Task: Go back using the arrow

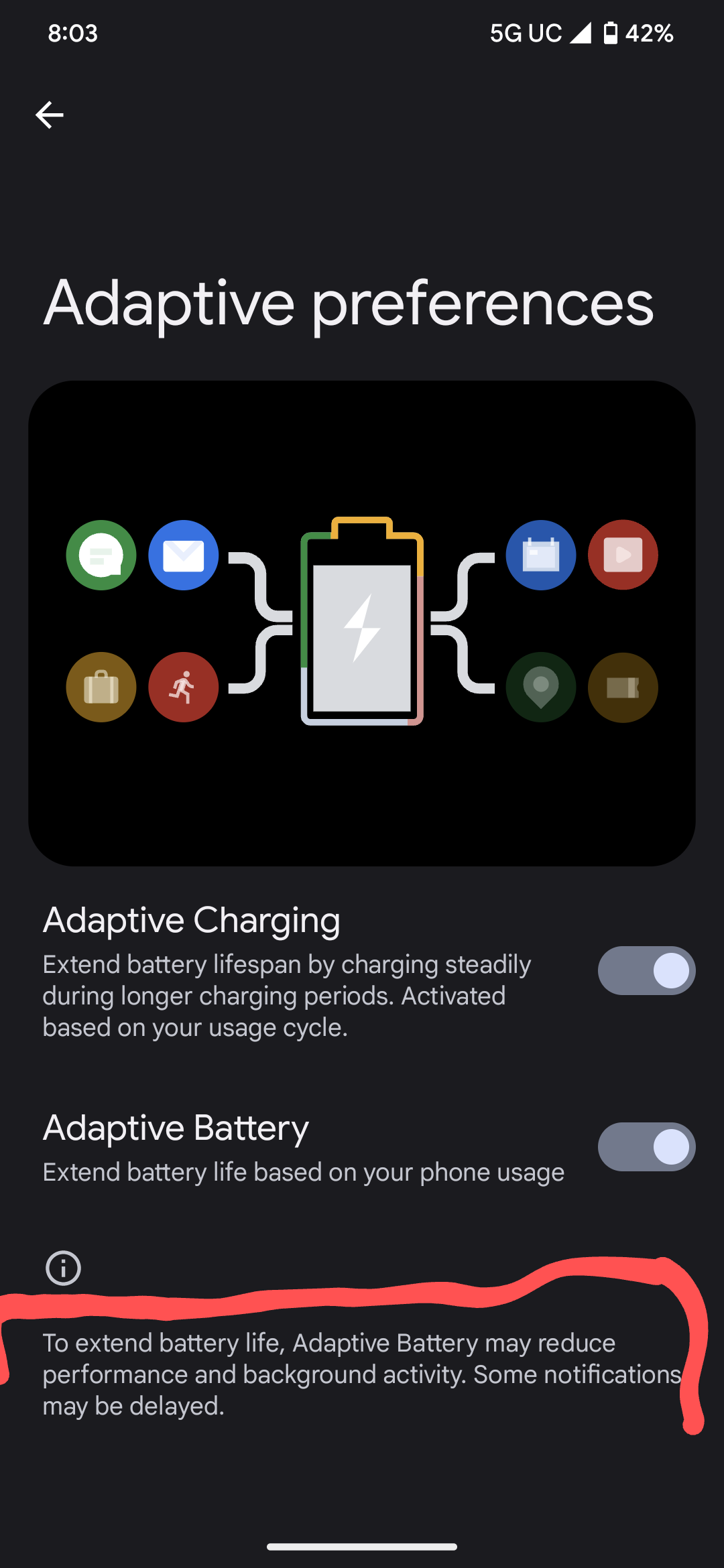Action: pyautogui.click(x=50, y=115)
